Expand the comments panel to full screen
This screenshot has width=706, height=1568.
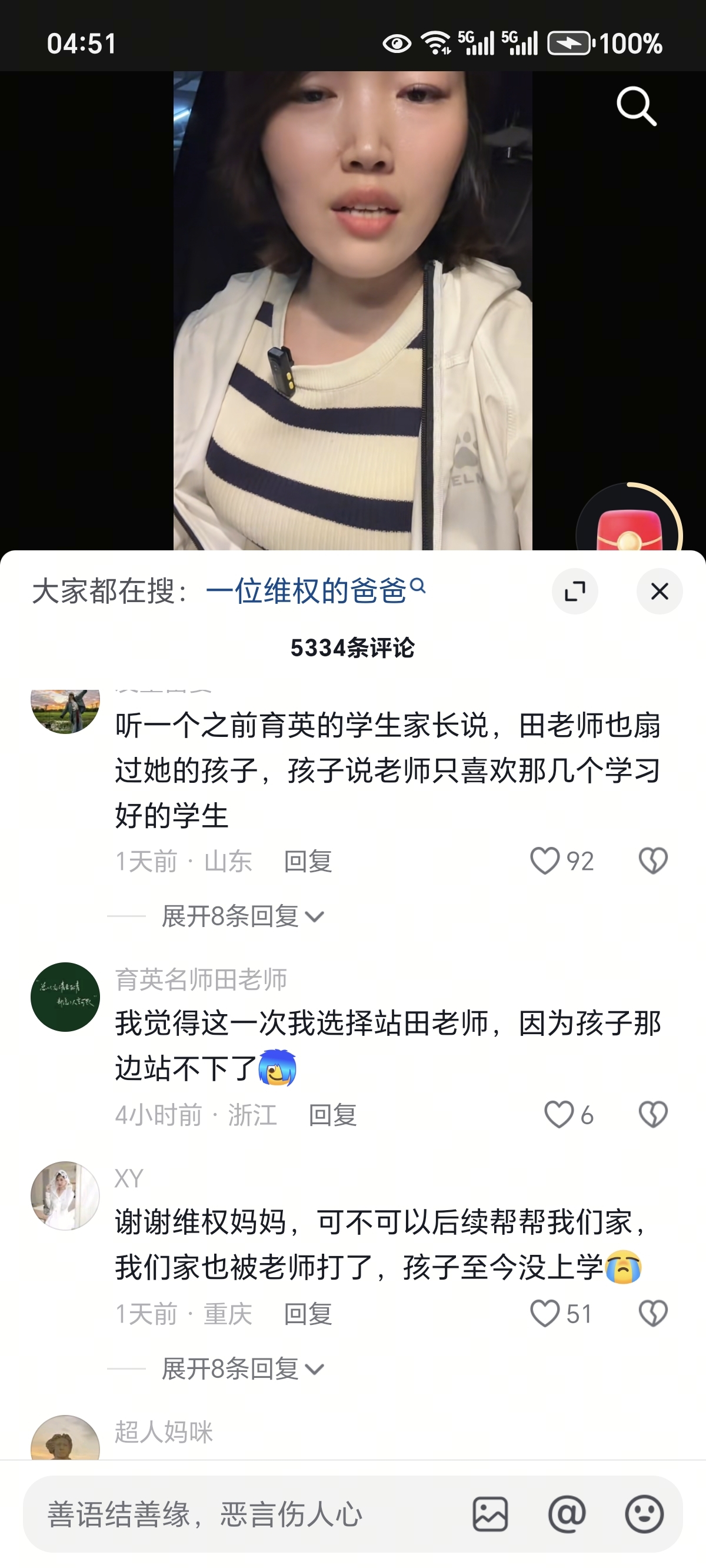pos(575,591)
